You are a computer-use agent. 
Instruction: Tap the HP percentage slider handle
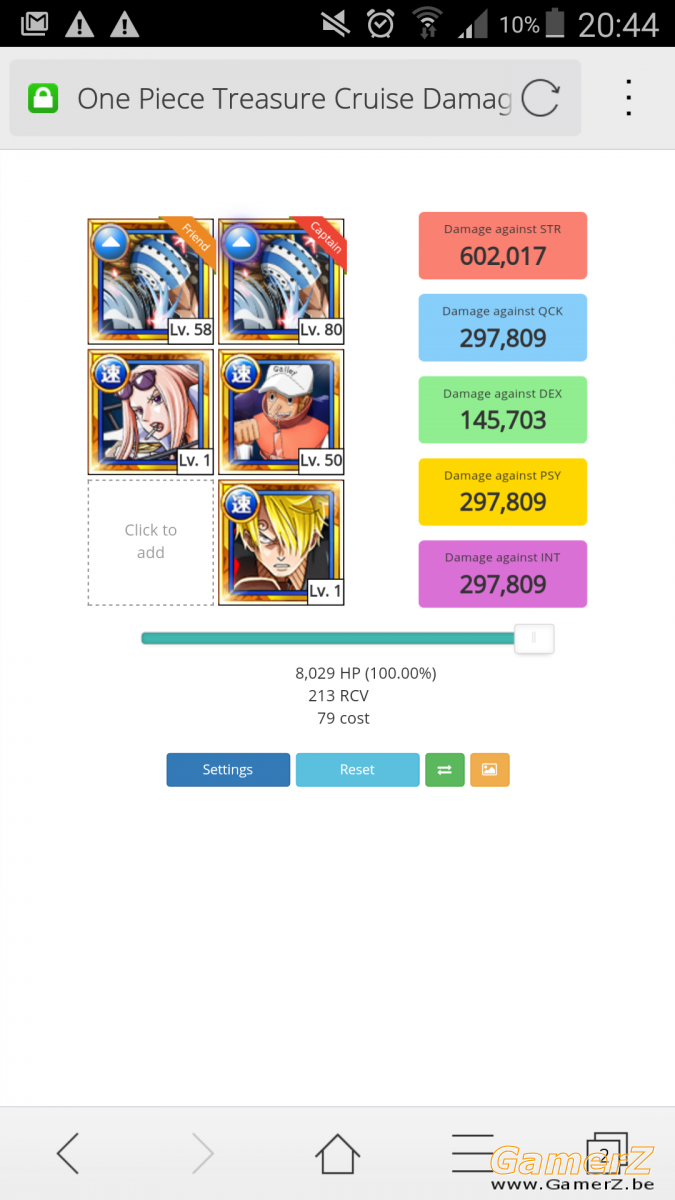pos(534,638)
